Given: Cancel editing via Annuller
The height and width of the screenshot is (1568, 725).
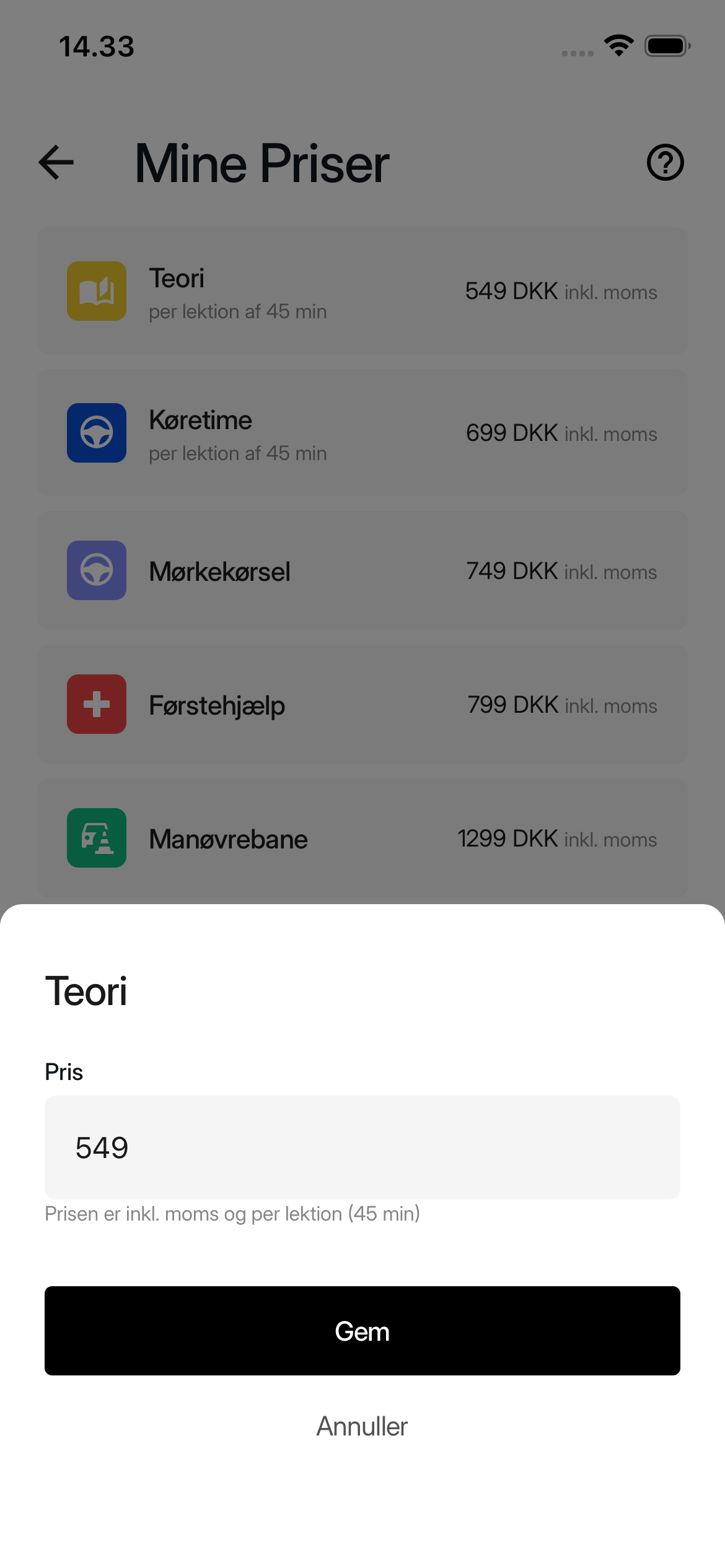Looking at the screenshot, I should 362,1426.
